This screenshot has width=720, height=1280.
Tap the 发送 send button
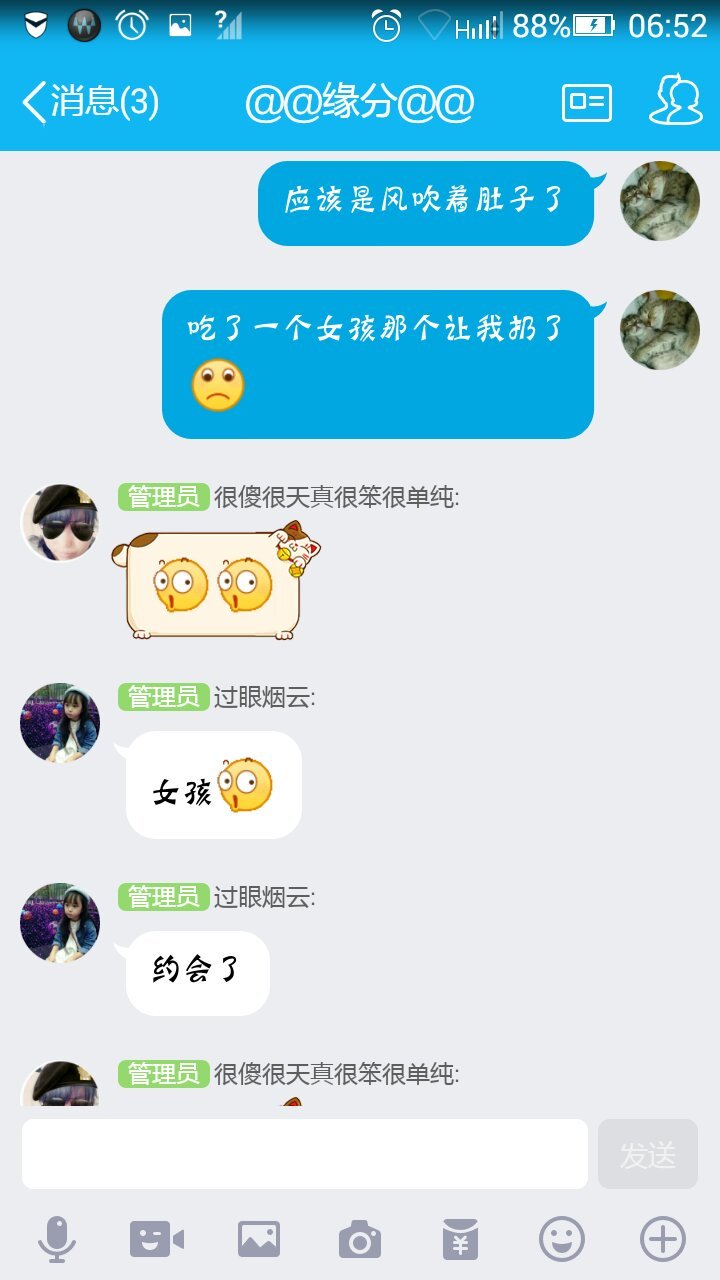click(x=647, y=1154)
